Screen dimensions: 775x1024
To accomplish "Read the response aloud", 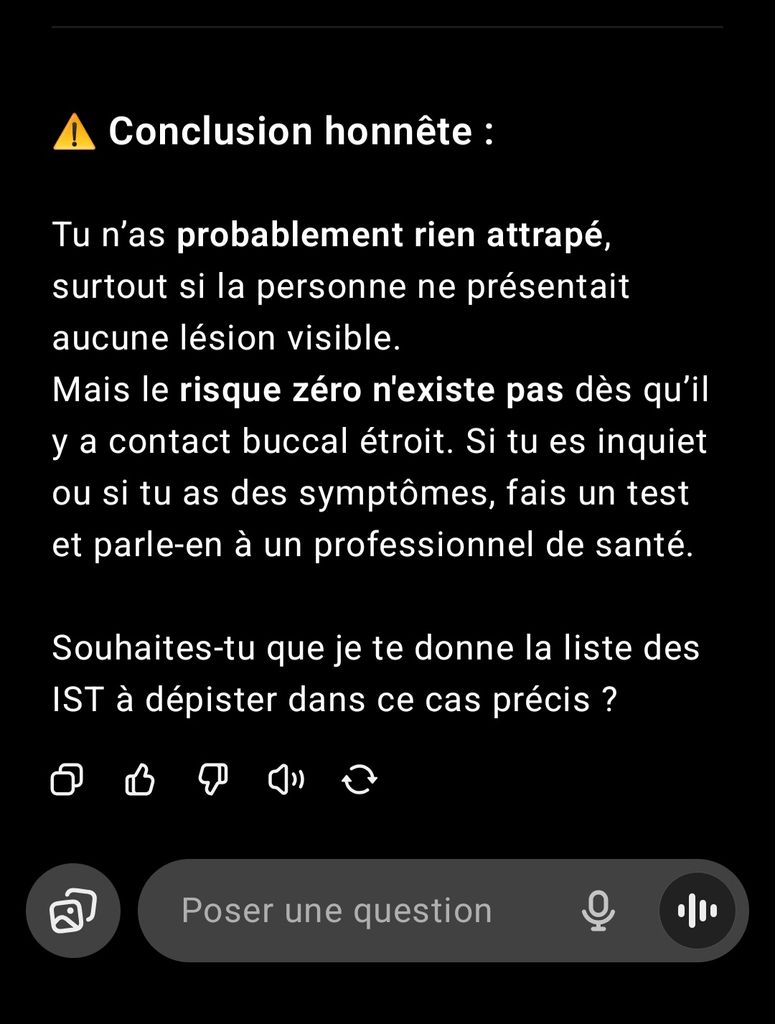I will [x=286, y=779].
